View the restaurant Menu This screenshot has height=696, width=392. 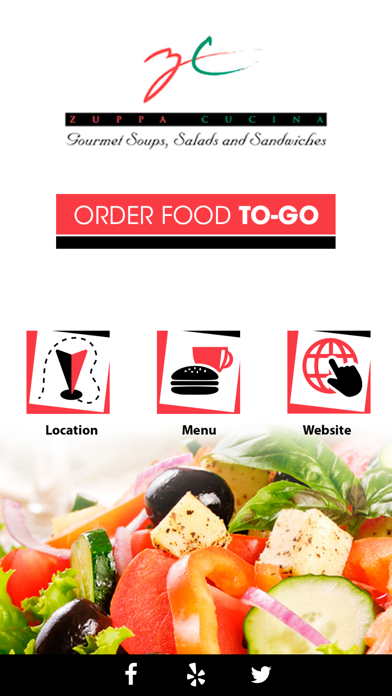pos(198,372)
